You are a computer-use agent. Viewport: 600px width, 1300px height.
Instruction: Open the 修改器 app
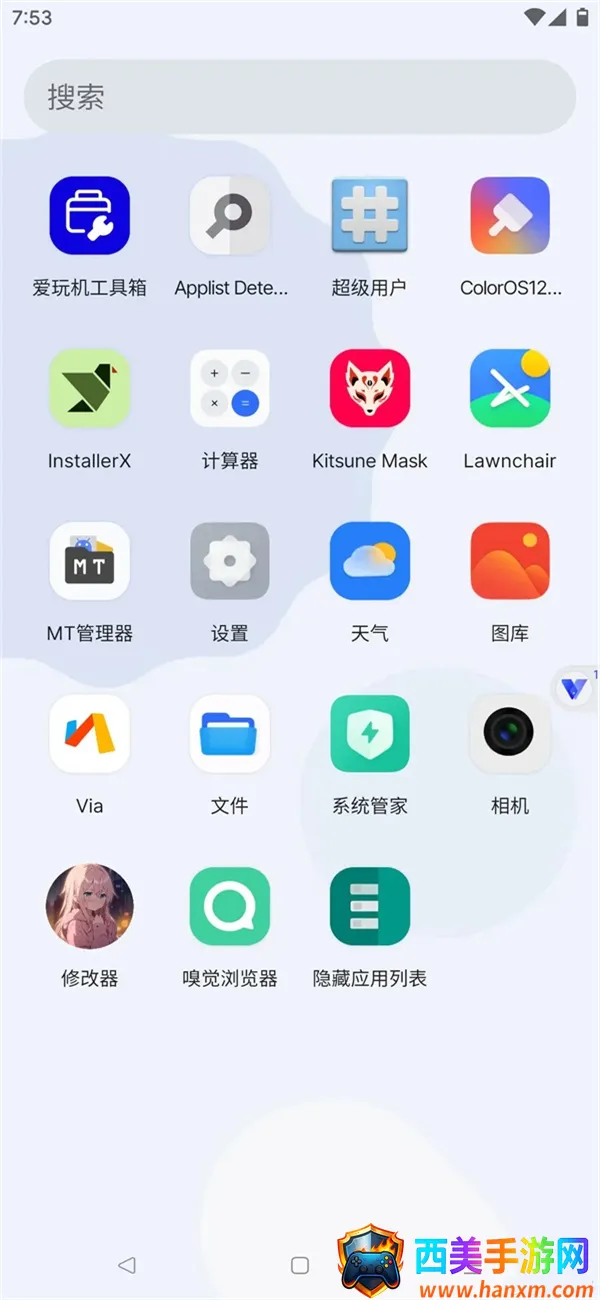pyautogui.click(x=90, y=906)
